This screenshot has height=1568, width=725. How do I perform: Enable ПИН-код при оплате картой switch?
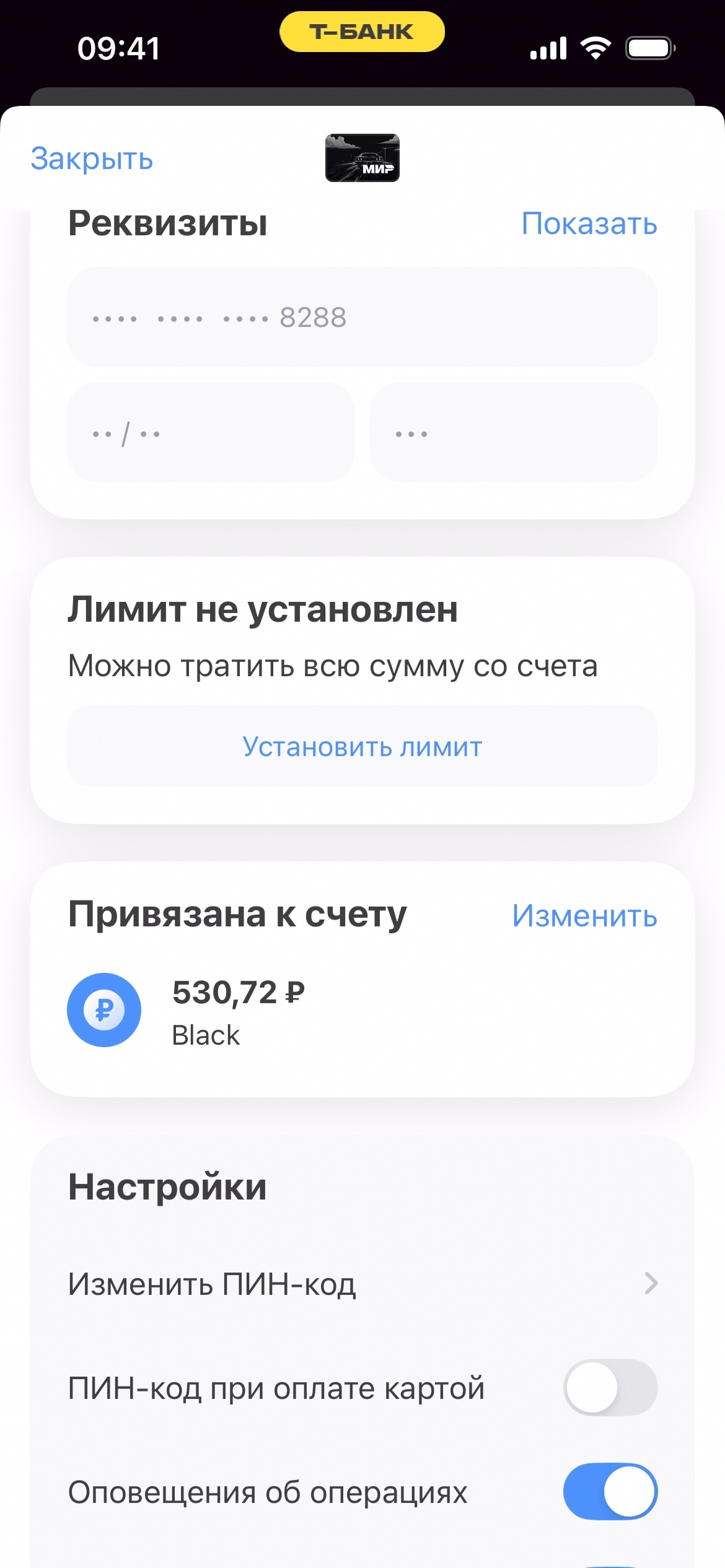pyautogui.click(x=610, y=1388)
